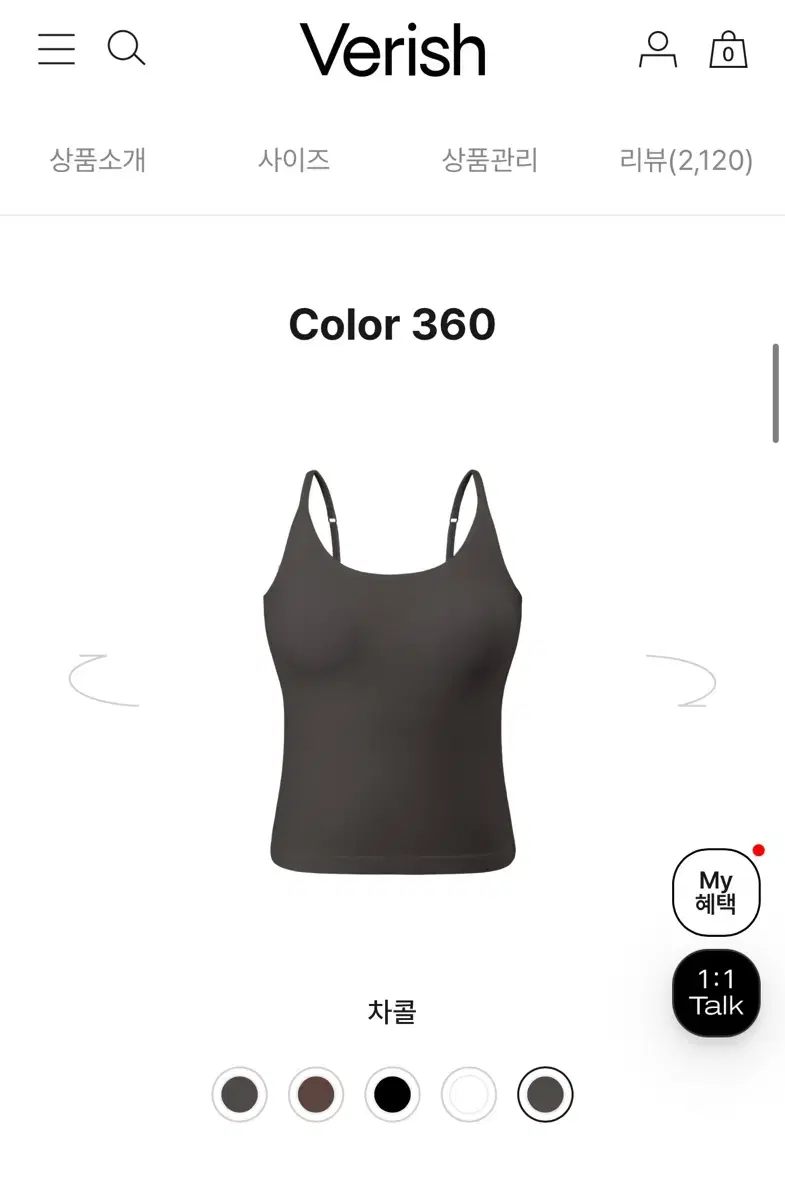Screen dimensions: 785x1200
Task: Start a 1:1 Talk chat
Action: click(716, 994)
